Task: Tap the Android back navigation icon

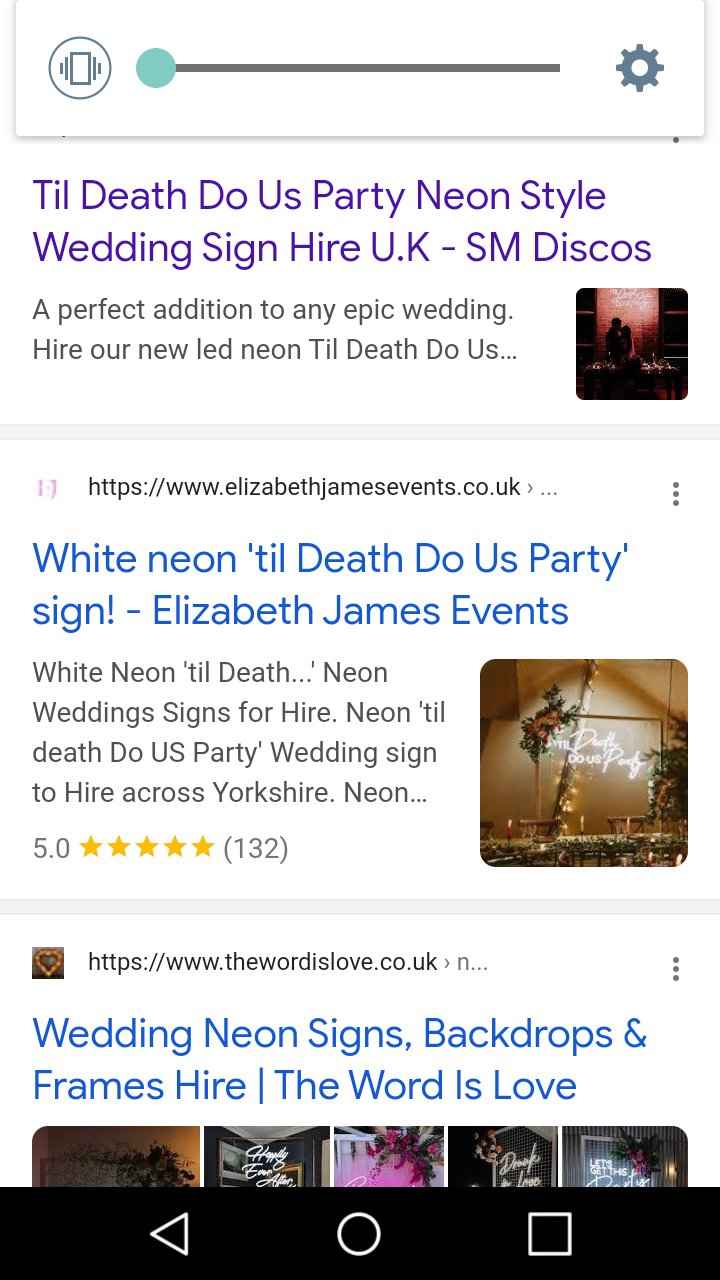Action: click(170, 1232)
